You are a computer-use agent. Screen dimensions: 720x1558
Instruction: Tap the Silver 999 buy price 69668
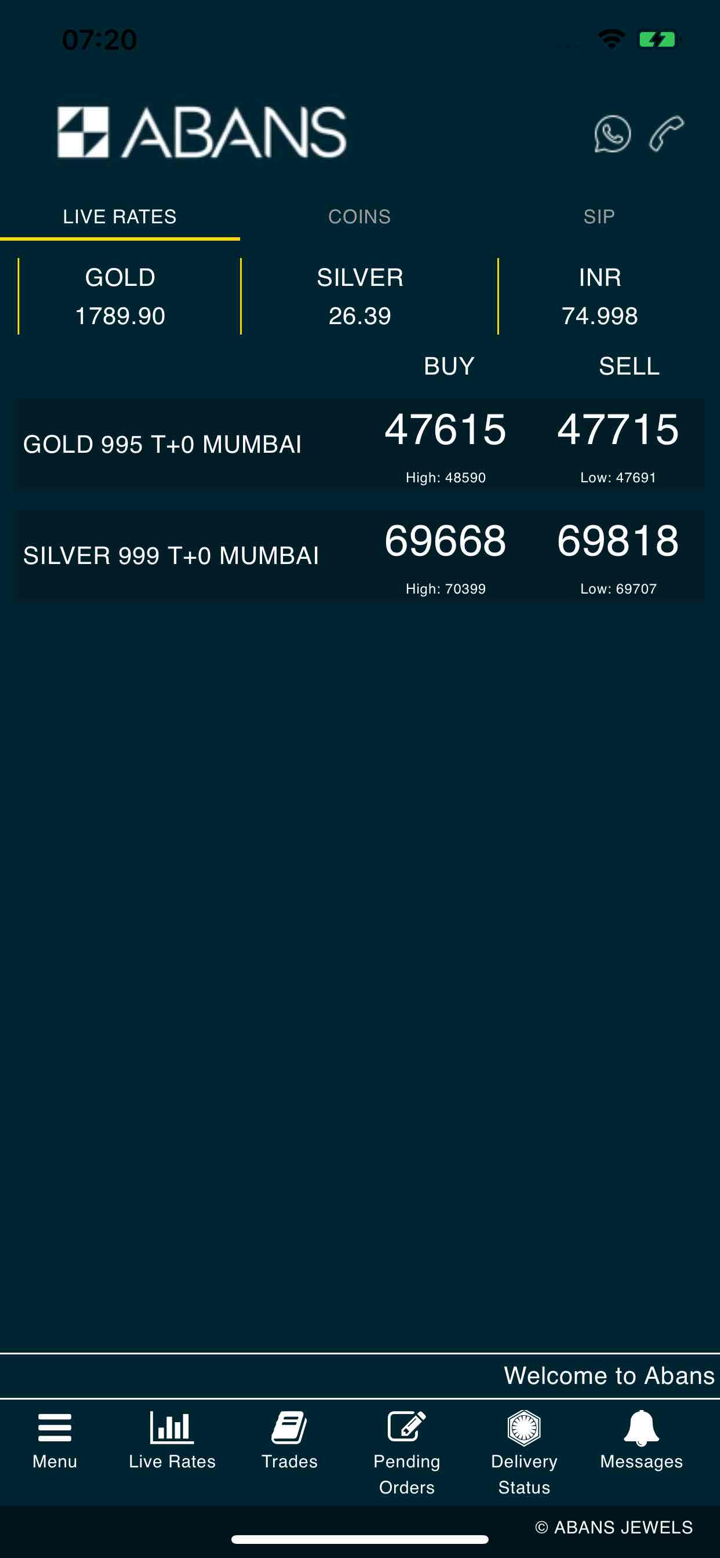coord(445,542)
